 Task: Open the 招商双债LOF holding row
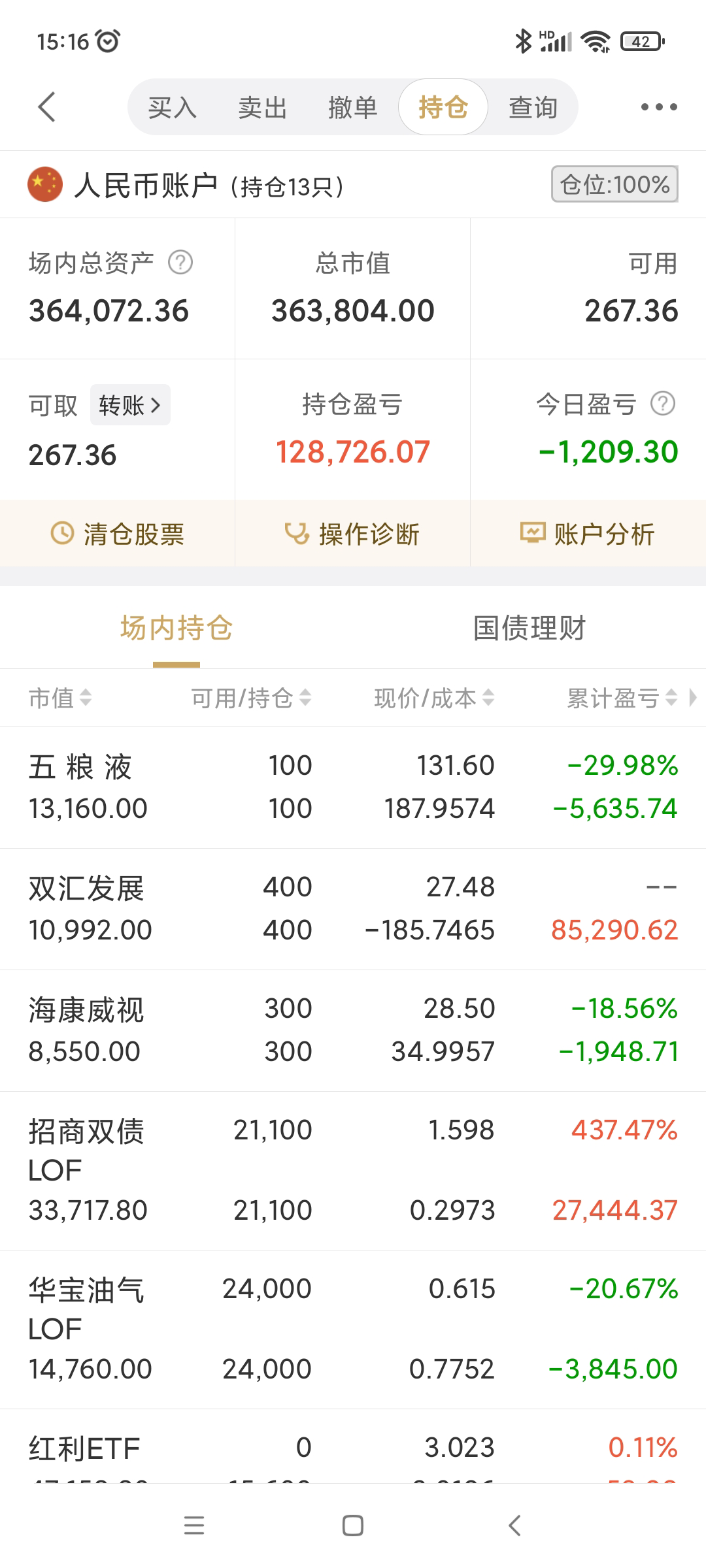[353, 1169]
